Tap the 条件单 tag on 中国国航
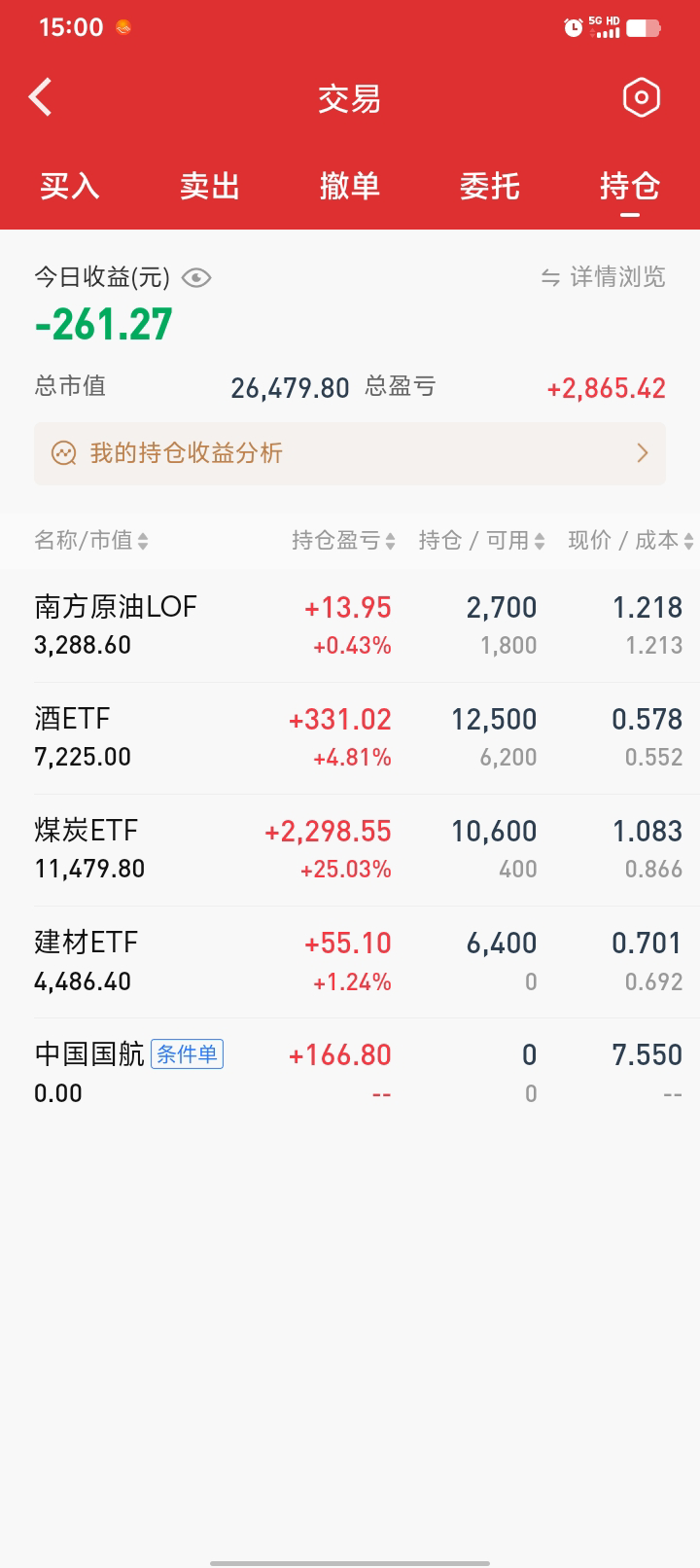This screenshot has height=1568, width=700. [x=187, y=1054]
